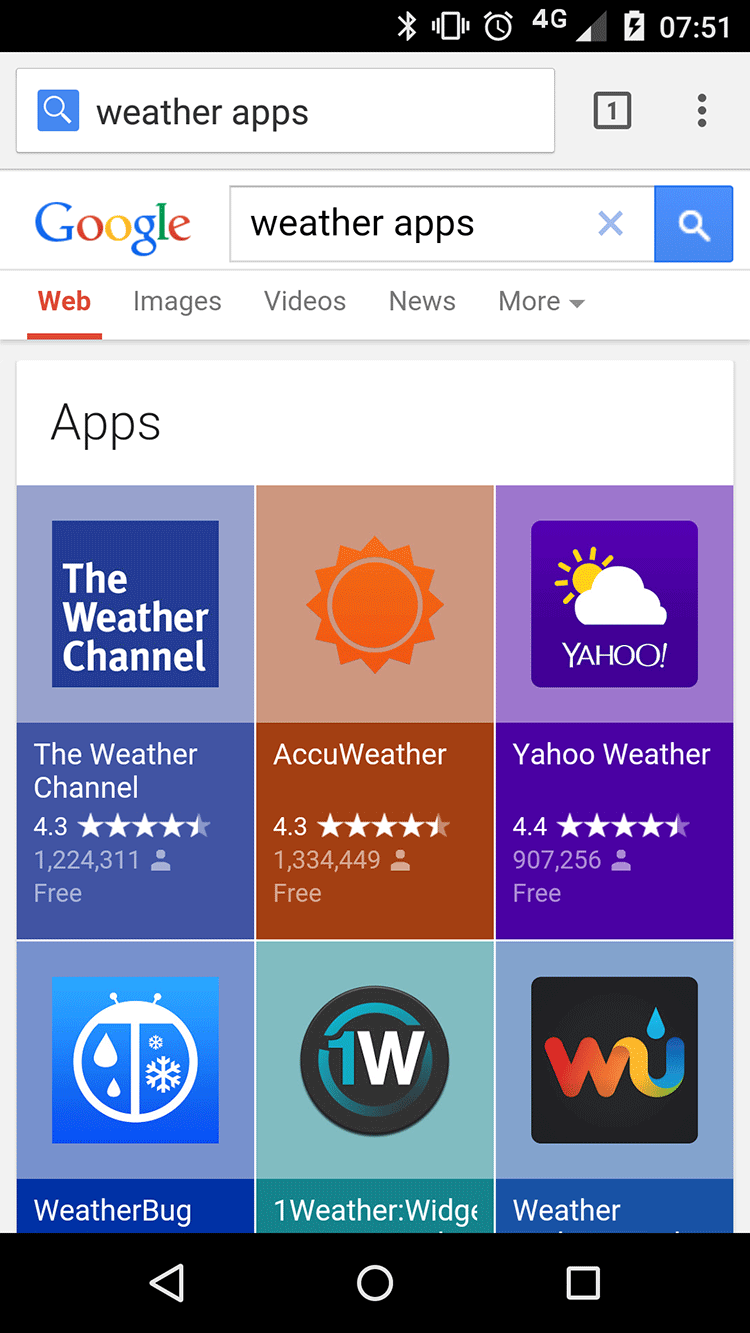
Task: Tap the Google logo
Action: (x=112, y=226)
